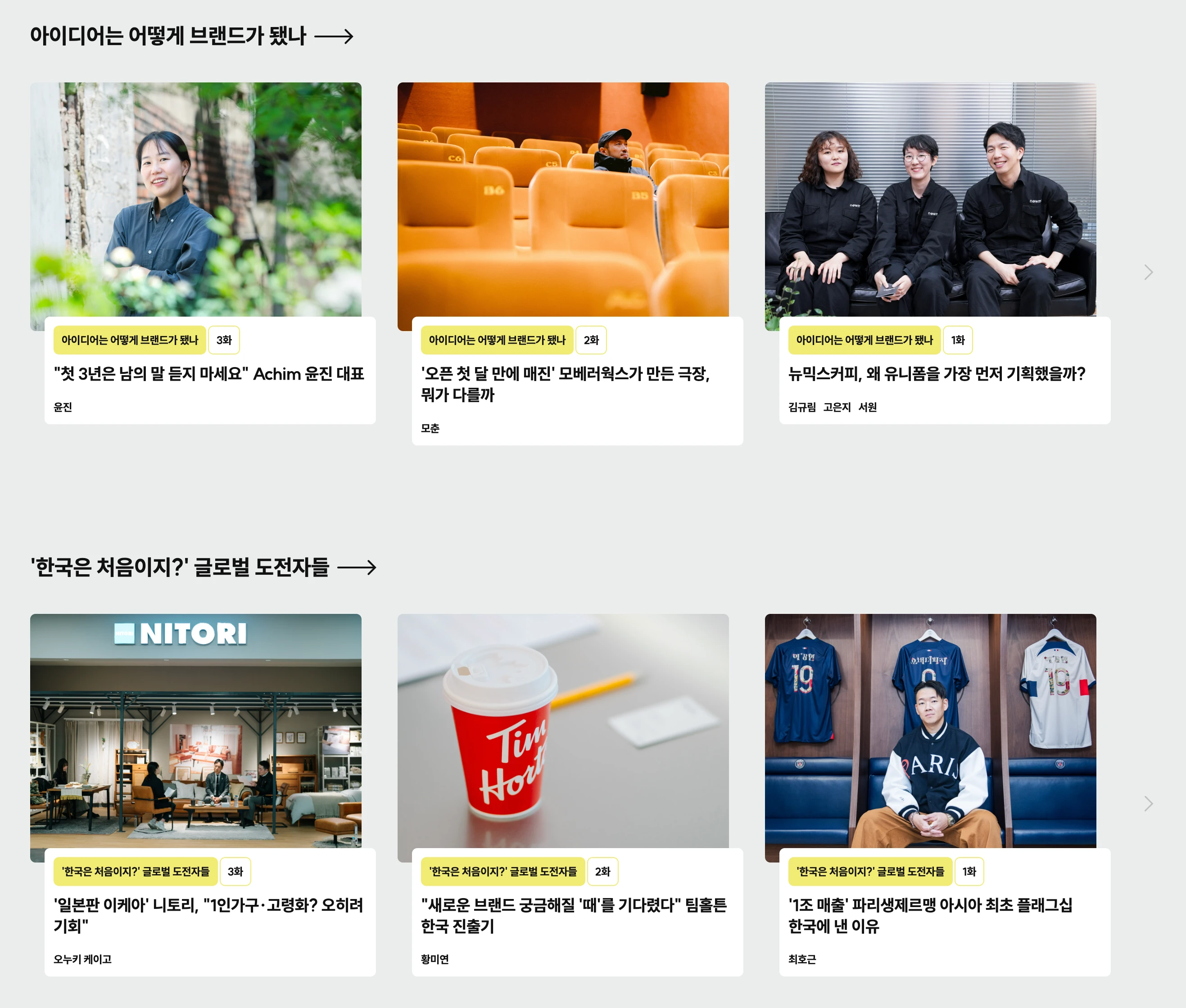The width and height of the screenshot is (1186, 1008).
Task: Open the 뉴믹스커피 유니폼 article card
Action: click(936, 374)
